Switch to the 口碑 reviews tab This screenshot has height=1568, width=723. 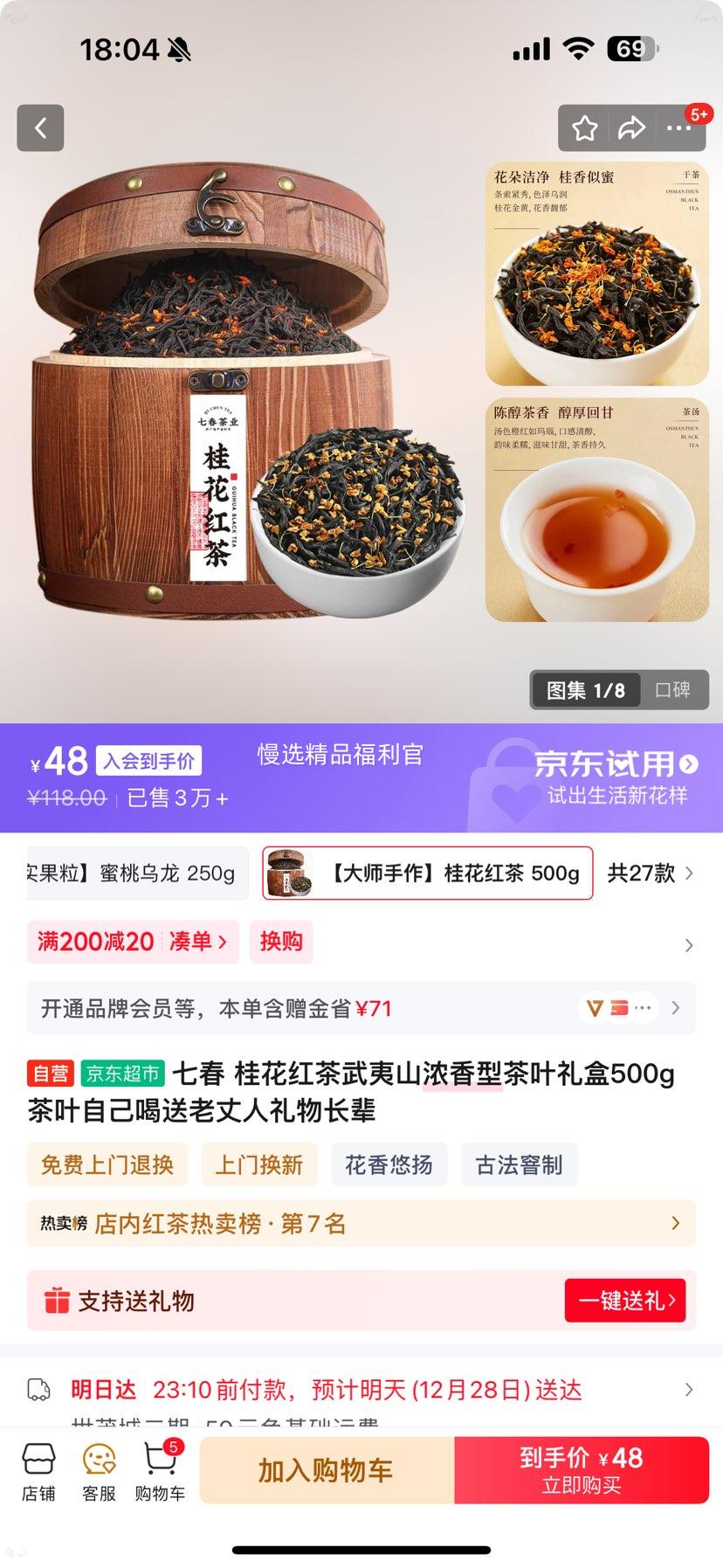(673, 689)
